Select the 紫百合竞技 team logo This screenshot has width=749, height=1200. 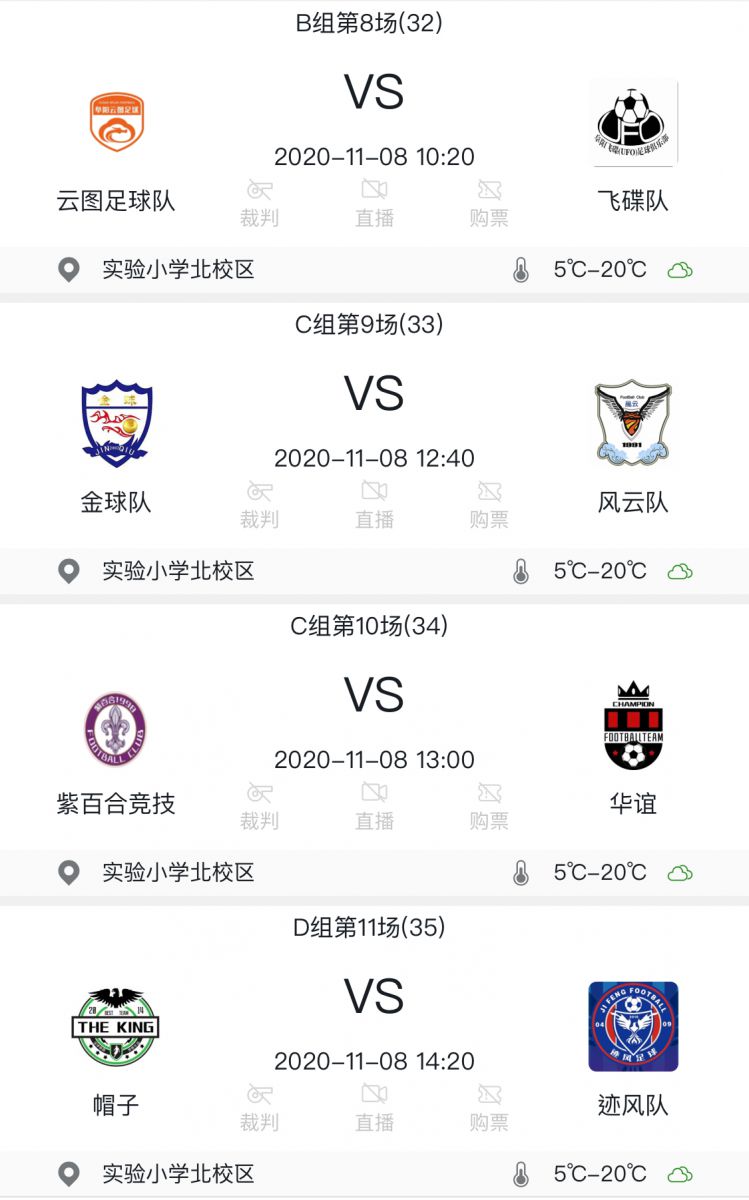click(116, 727)
